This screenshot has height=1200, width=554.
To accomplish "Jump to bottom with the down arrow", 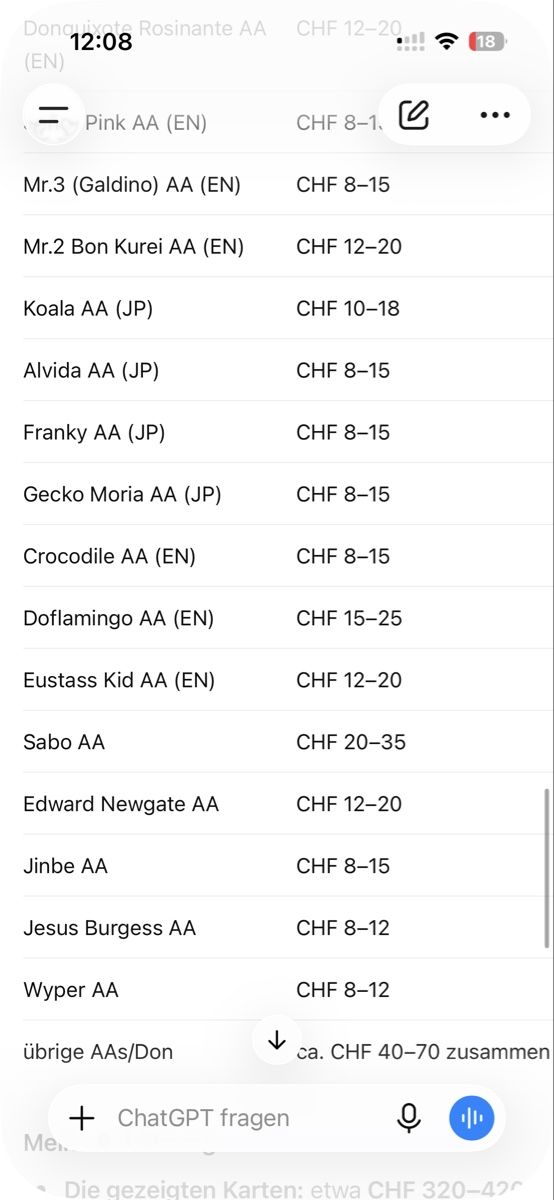I will [x=277, y=1039].
